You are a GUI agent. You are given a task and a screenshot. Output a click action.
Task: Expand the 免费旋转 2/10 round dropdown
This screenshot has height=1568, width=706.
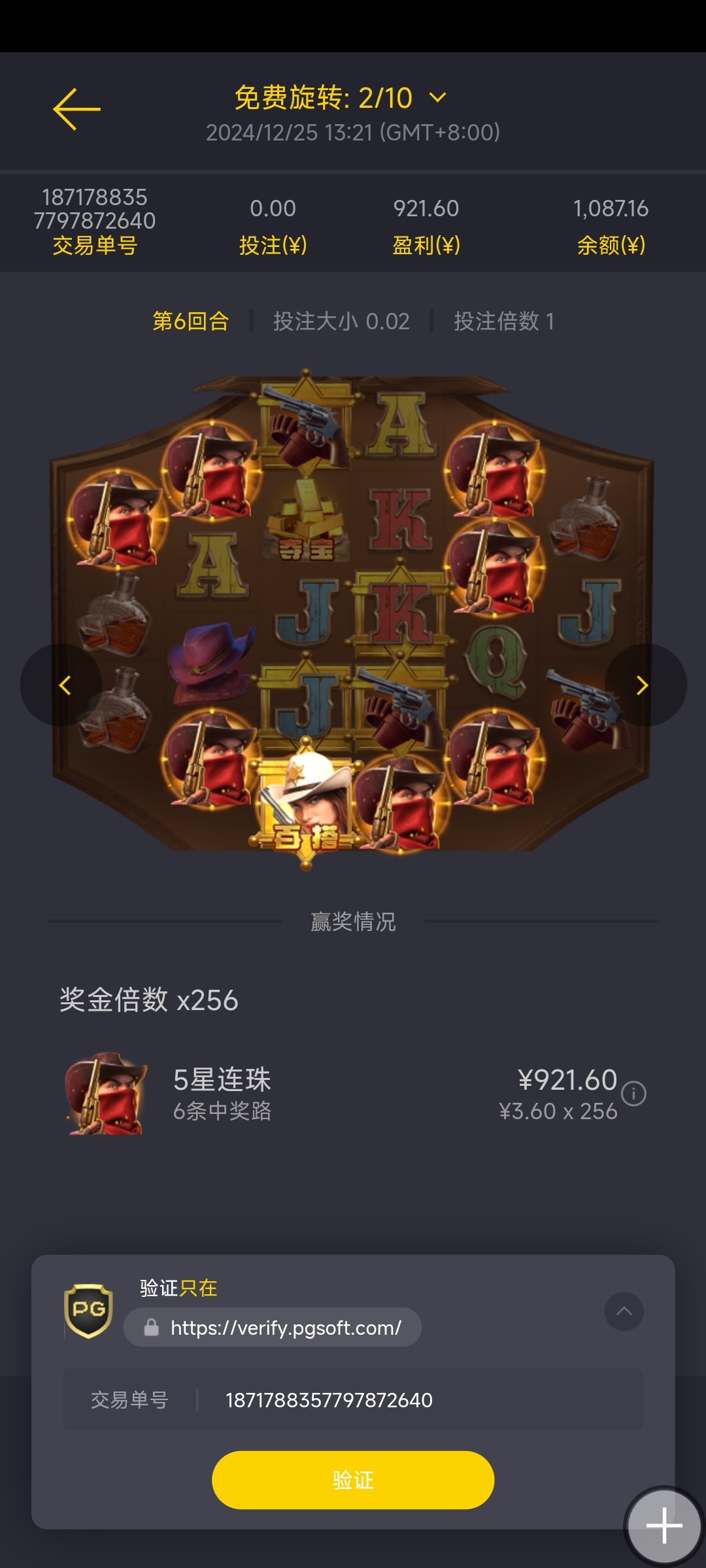(437, 98)
